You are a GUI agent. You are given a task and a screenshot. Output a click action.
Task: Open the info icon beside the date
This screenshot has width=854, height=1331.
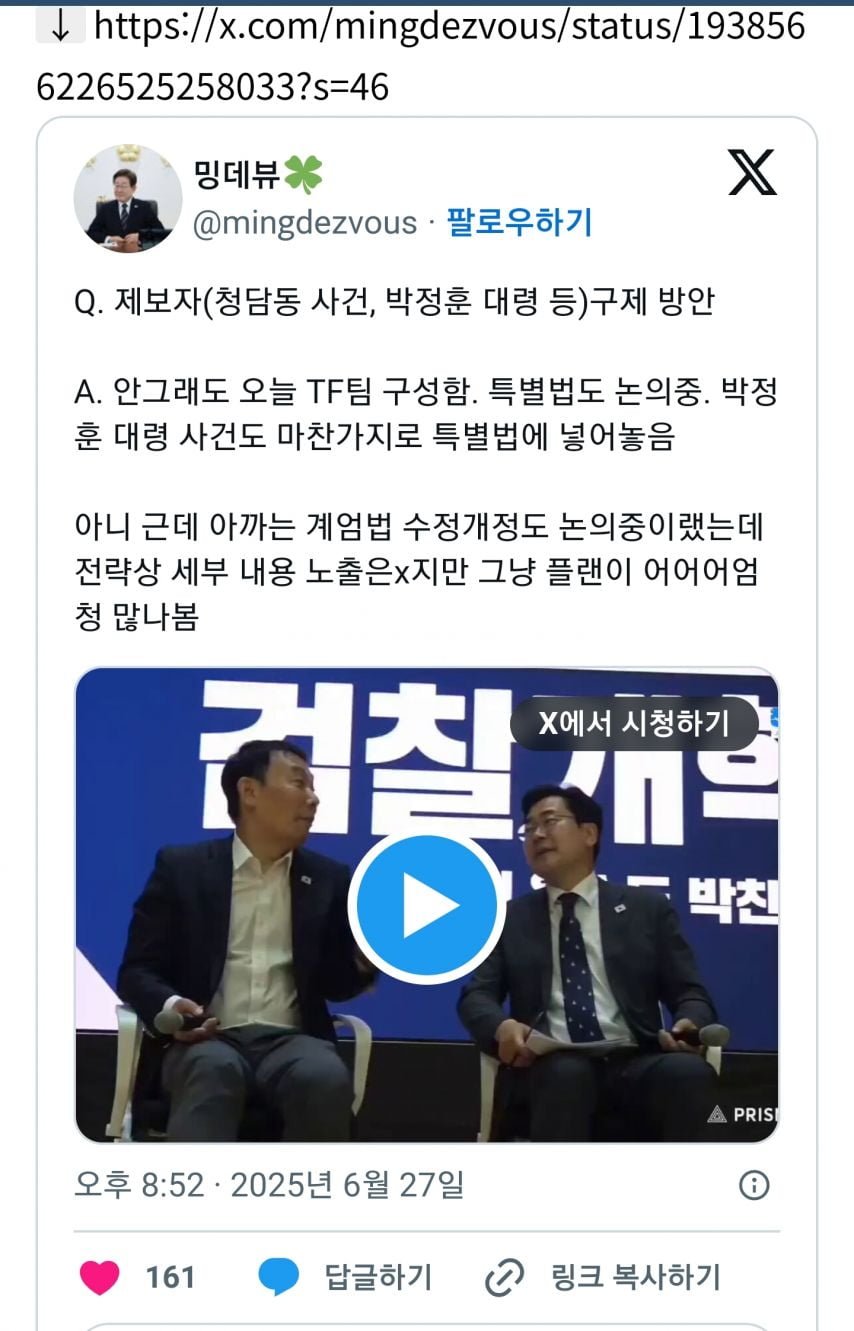(x=753, y=1186)
